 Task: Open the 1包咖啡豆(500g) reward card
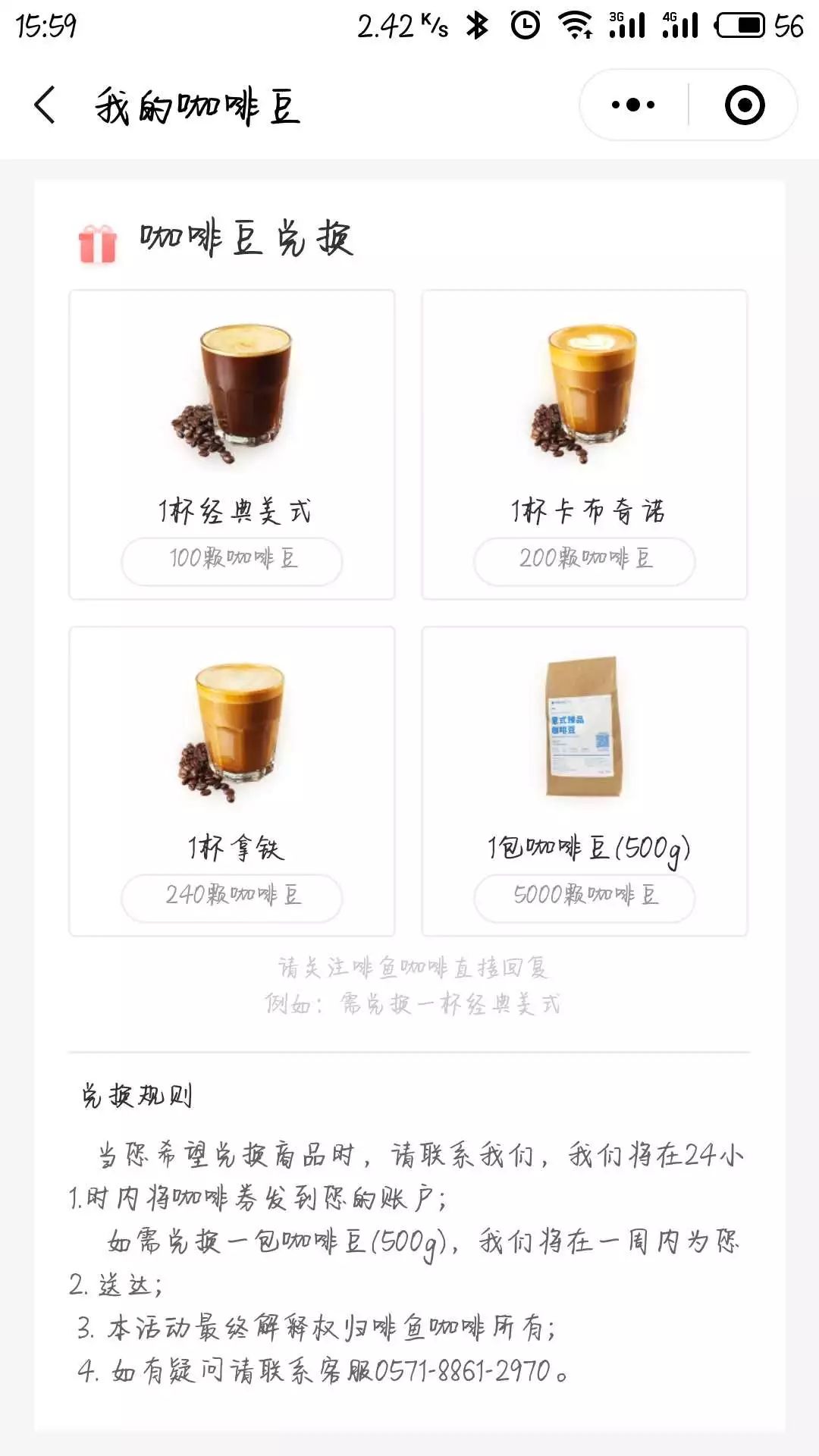(585, 781)
